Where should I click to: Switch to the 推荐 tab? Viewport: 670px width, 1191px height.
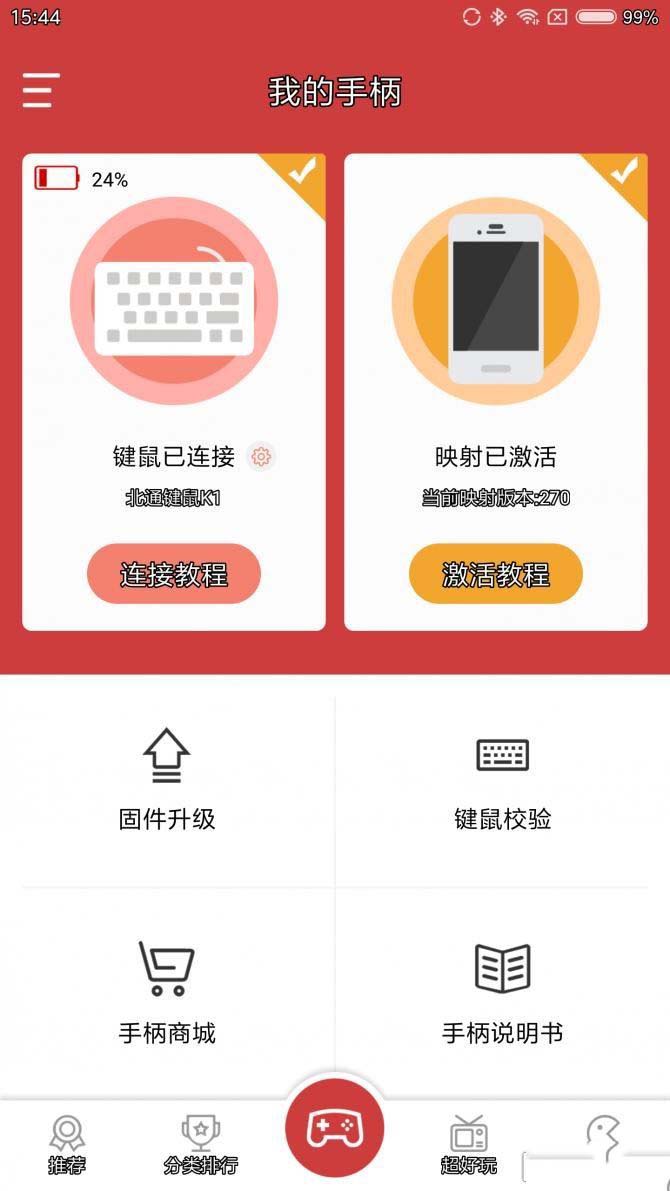(x=67, y=1145)
